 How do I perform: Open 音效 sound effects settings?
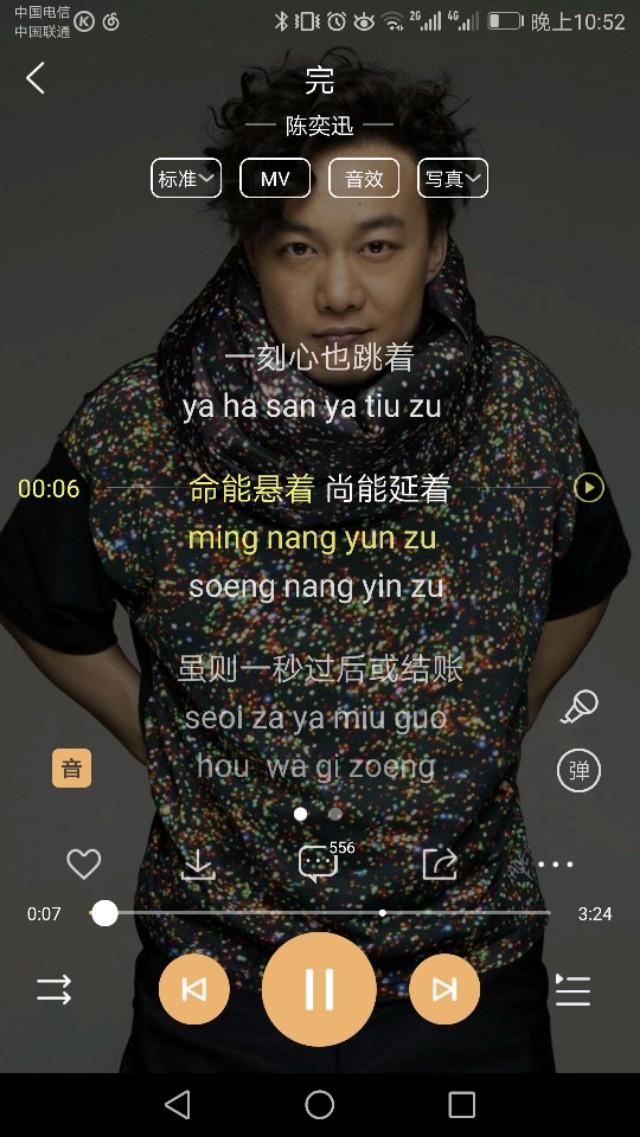pos(364,179)
